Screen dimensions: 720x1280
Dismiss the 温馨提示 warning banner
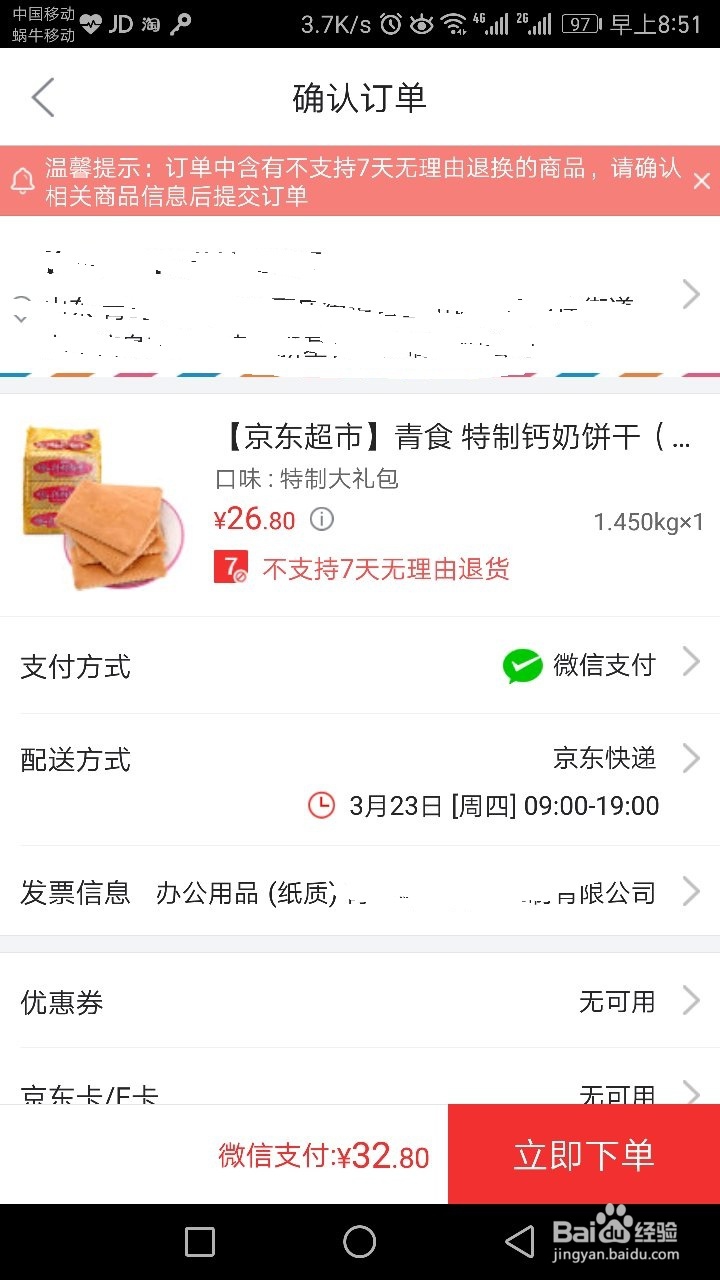click(701, 181)
